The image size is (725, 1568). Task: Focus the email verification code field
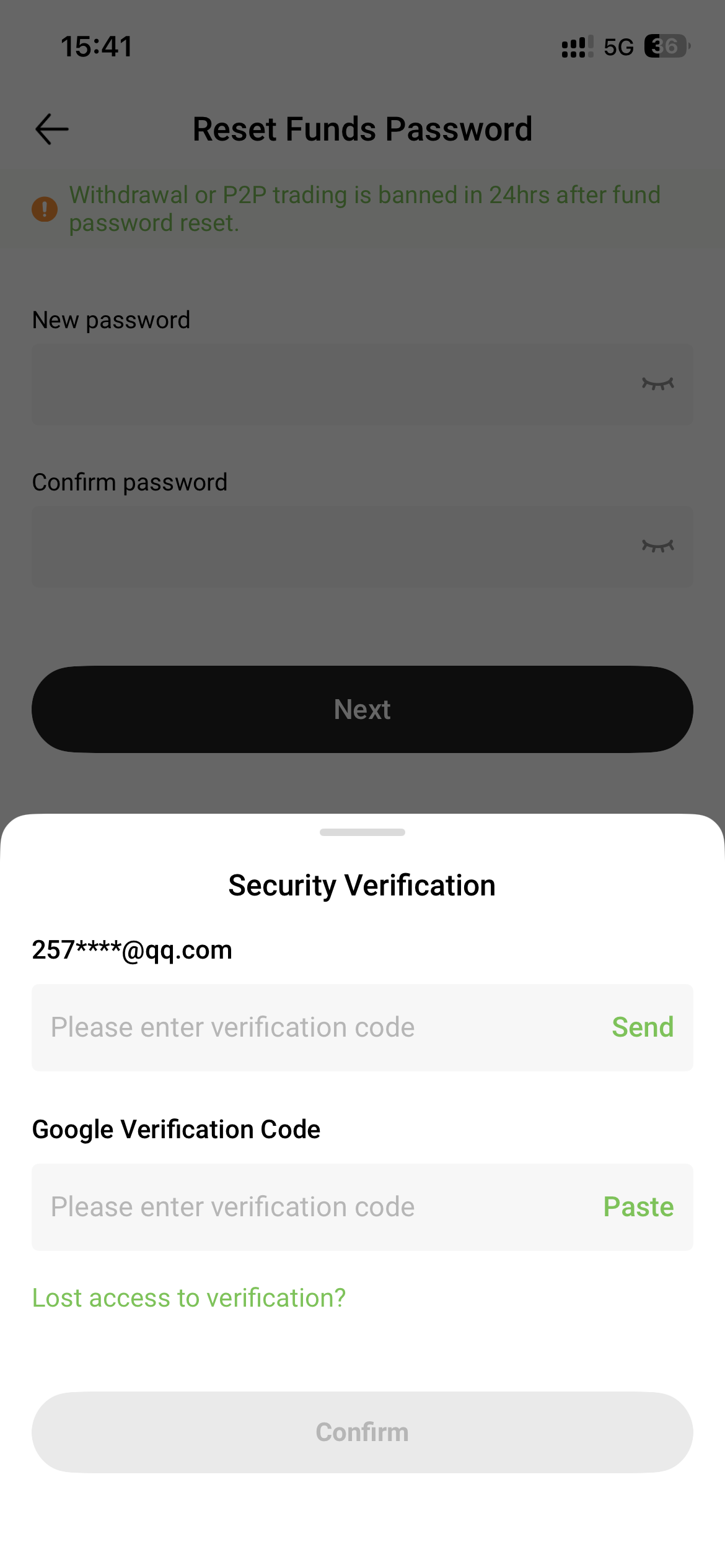pos(310,1027)
